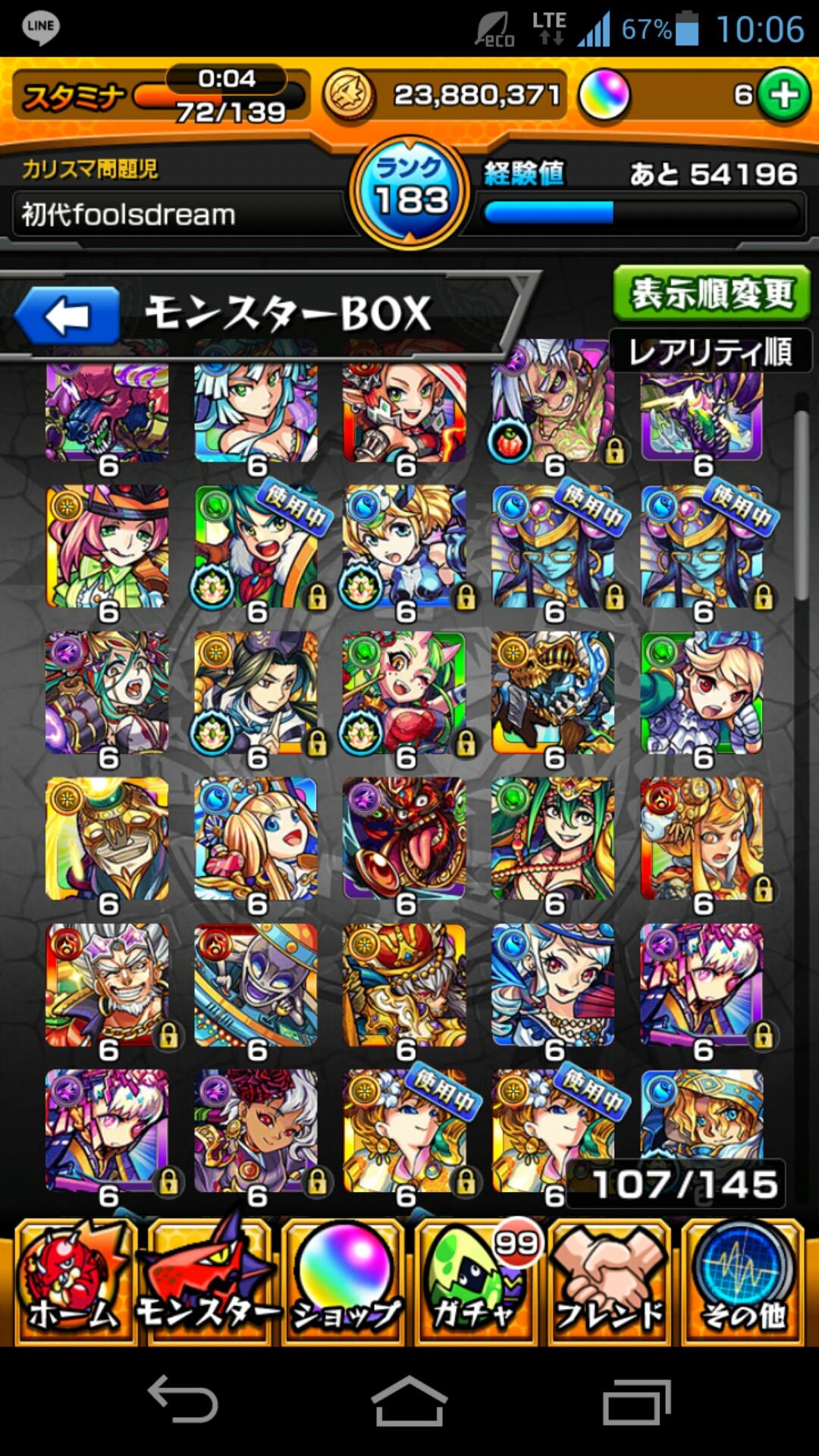Tap the Android home button

[x=409, y=1400]
